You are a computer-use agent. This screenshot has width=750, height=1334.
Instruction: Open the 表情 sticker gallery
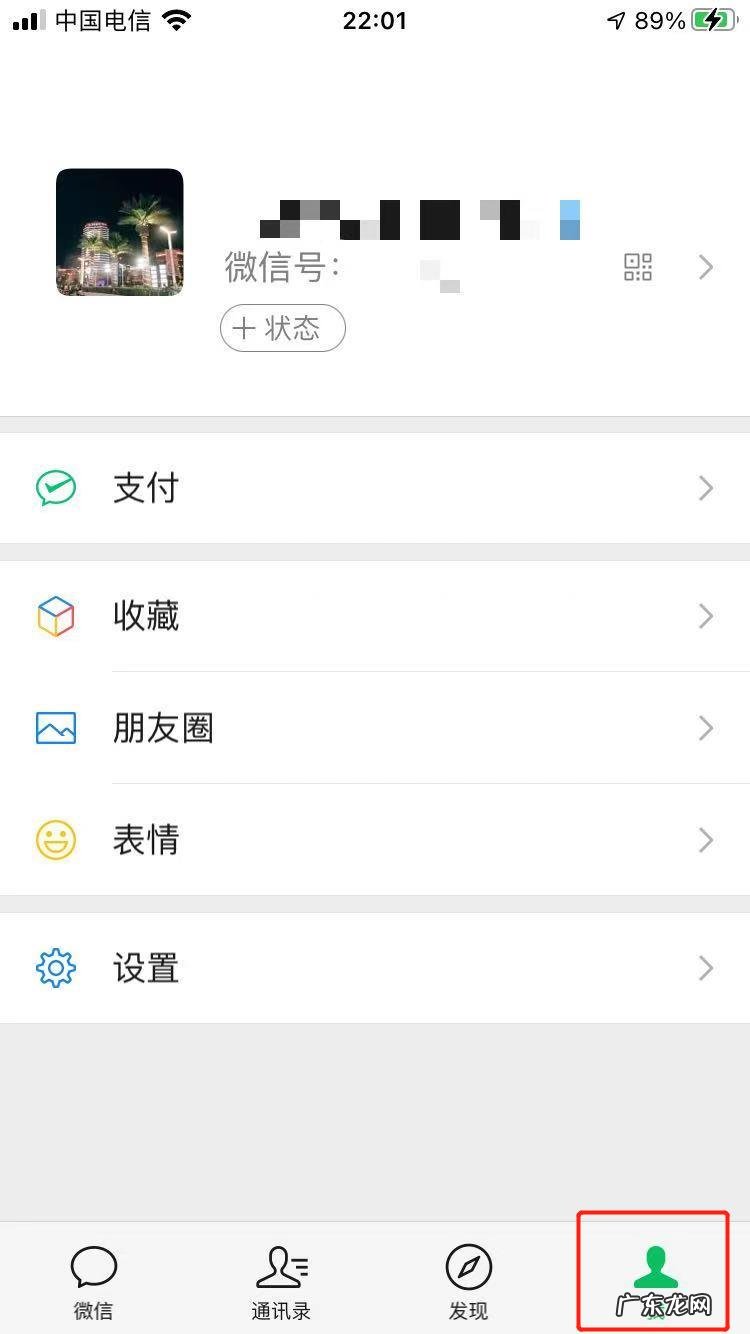coord(375,840)
